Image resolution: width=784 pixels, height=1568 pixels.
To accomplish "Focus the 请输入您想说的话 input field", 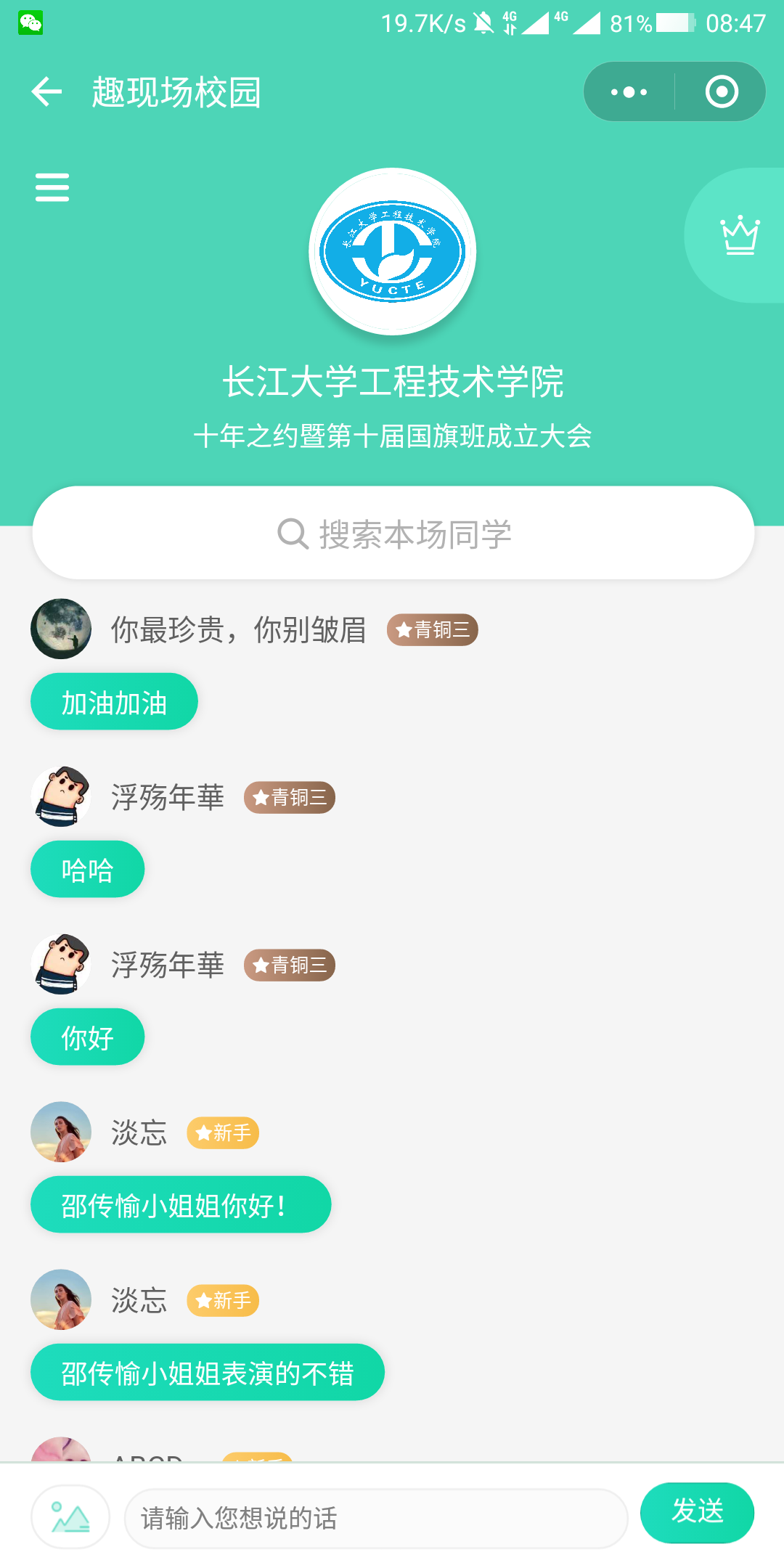I will click(x=376, y=1518).
